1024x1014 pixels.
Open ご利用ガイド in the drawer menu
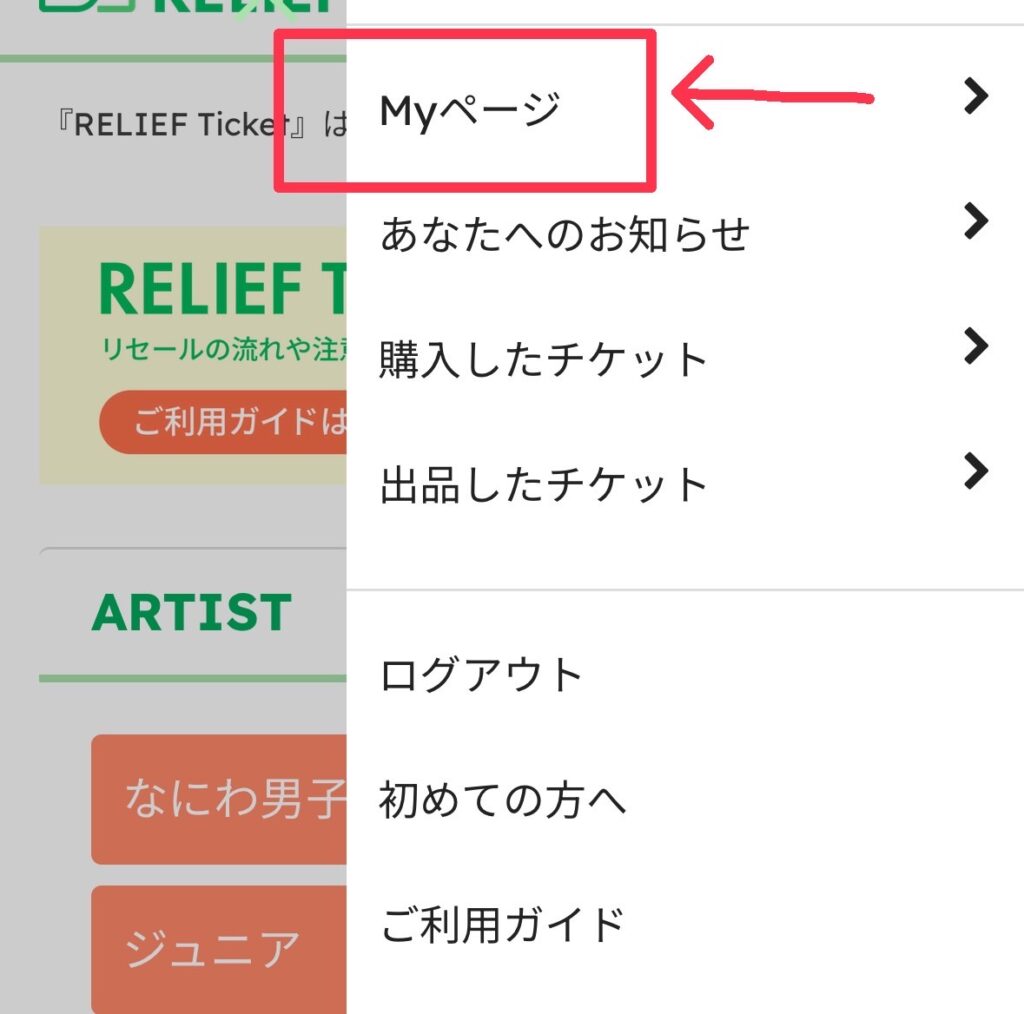pos(502,925)
